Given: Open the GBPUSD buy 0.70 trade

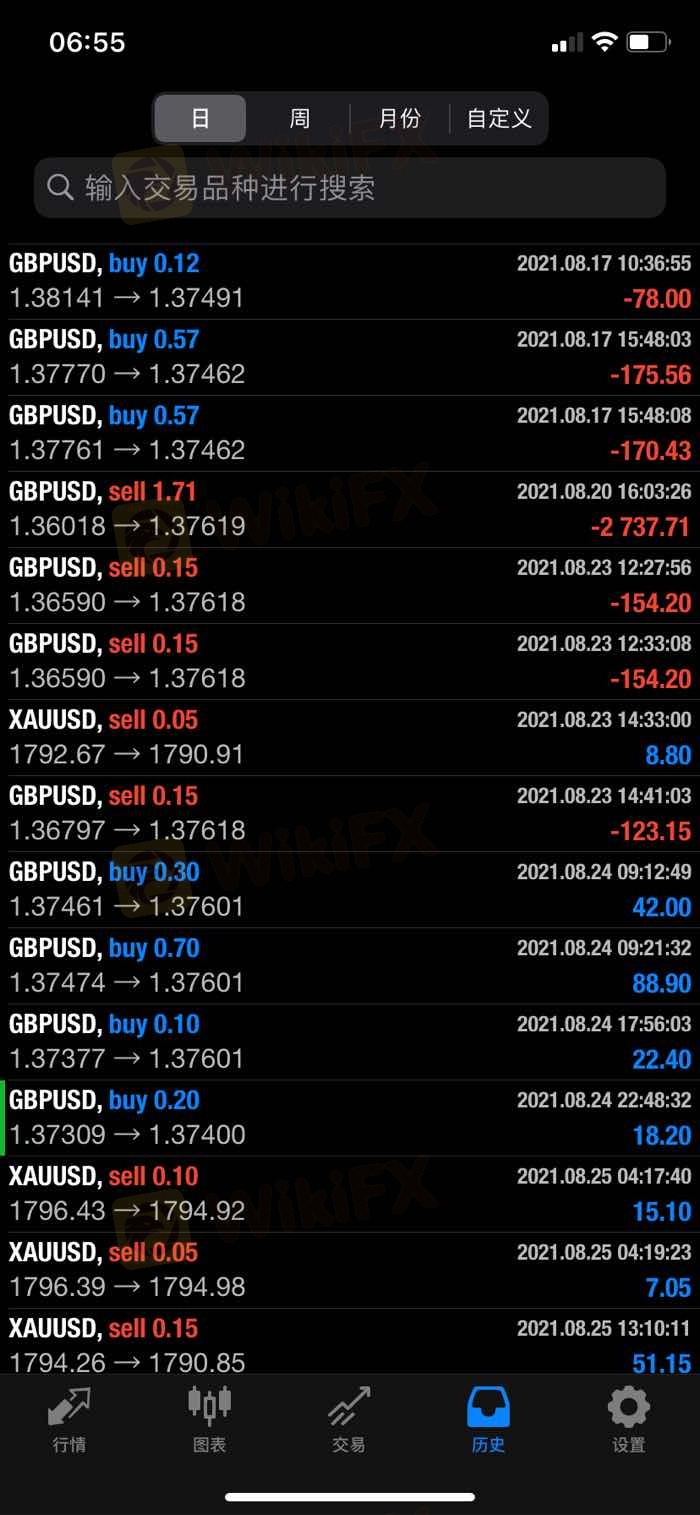Looking at the screenshot, I should click(350, 966).
